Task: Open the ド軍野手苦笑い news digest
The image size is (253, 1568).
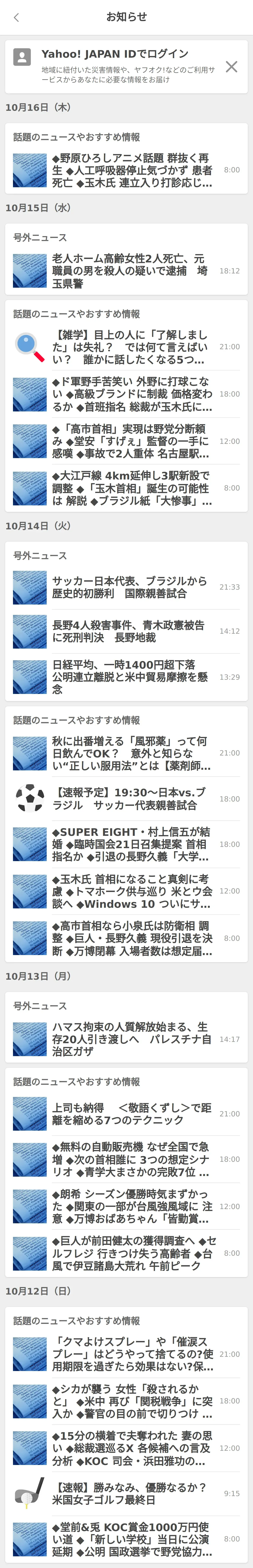Action: click(x=132, y=394)
